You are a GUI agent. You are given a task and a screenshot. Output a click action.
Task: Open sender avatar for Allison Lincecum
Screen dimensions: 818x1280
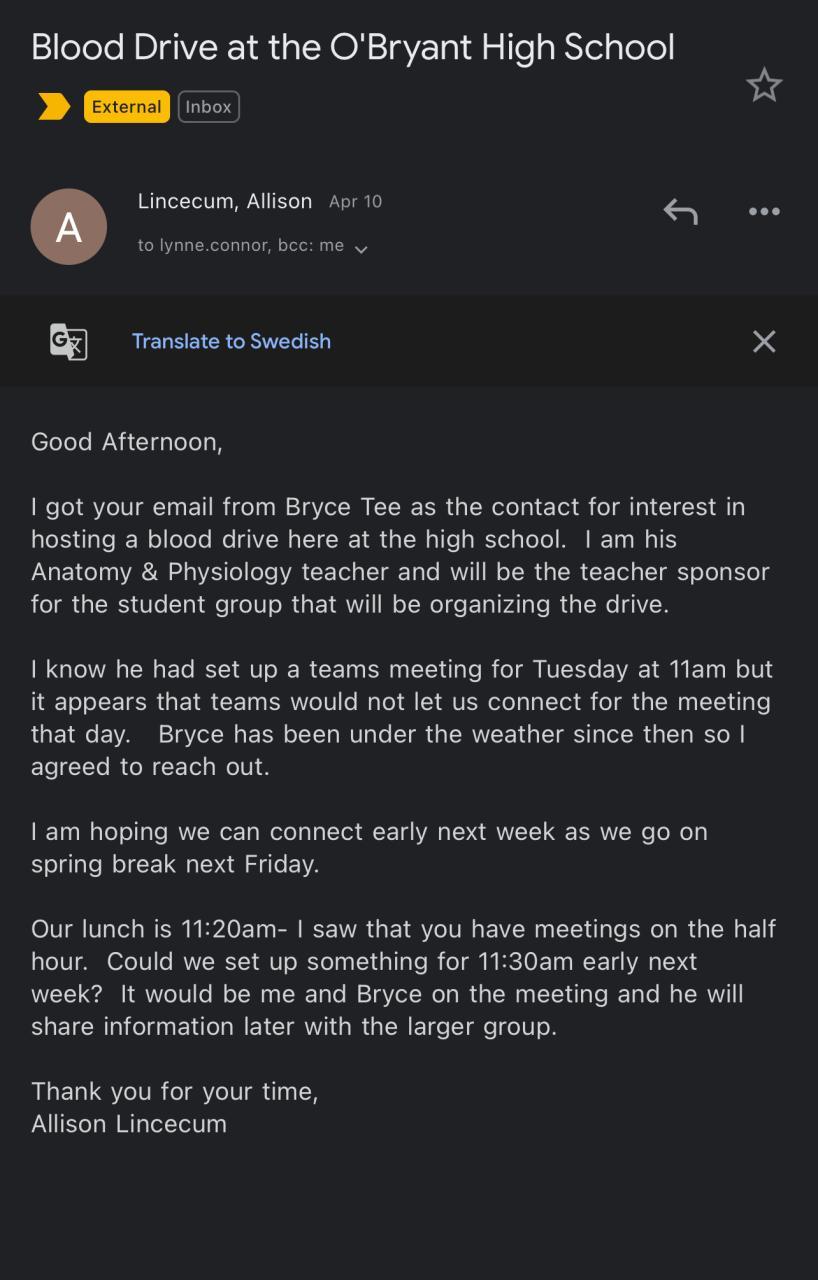point(69,227)
